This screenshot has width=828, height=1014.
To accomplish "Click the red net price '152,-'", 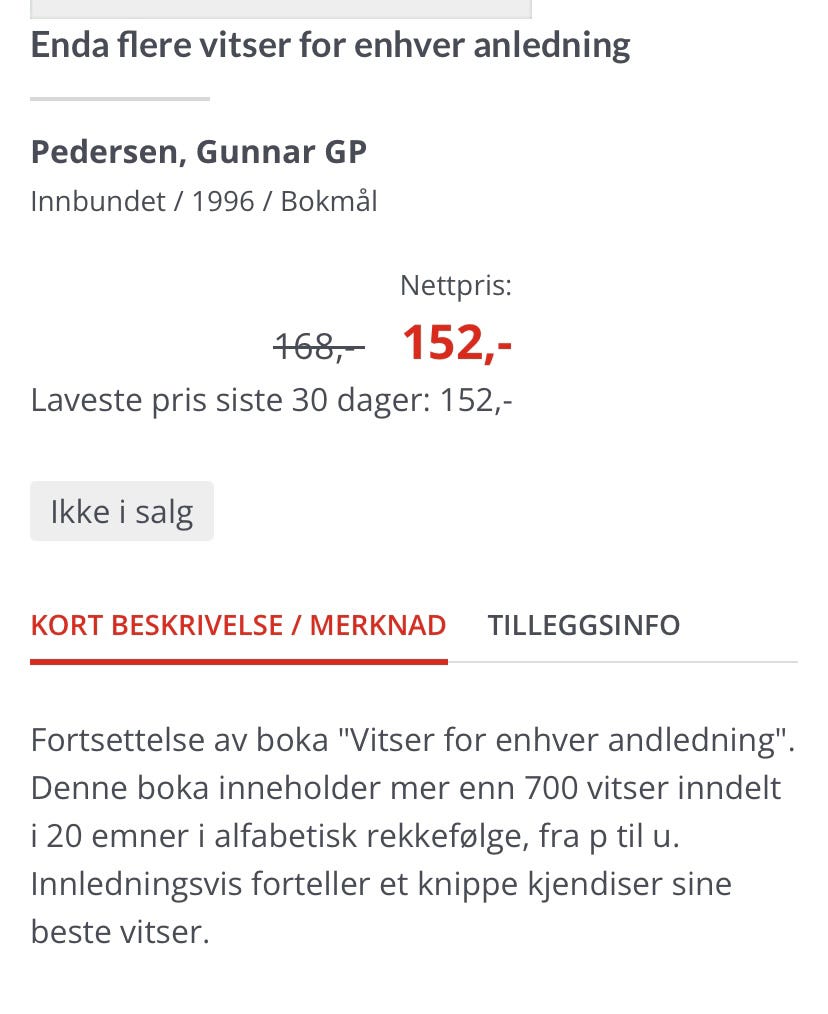I will pos(456,342).
